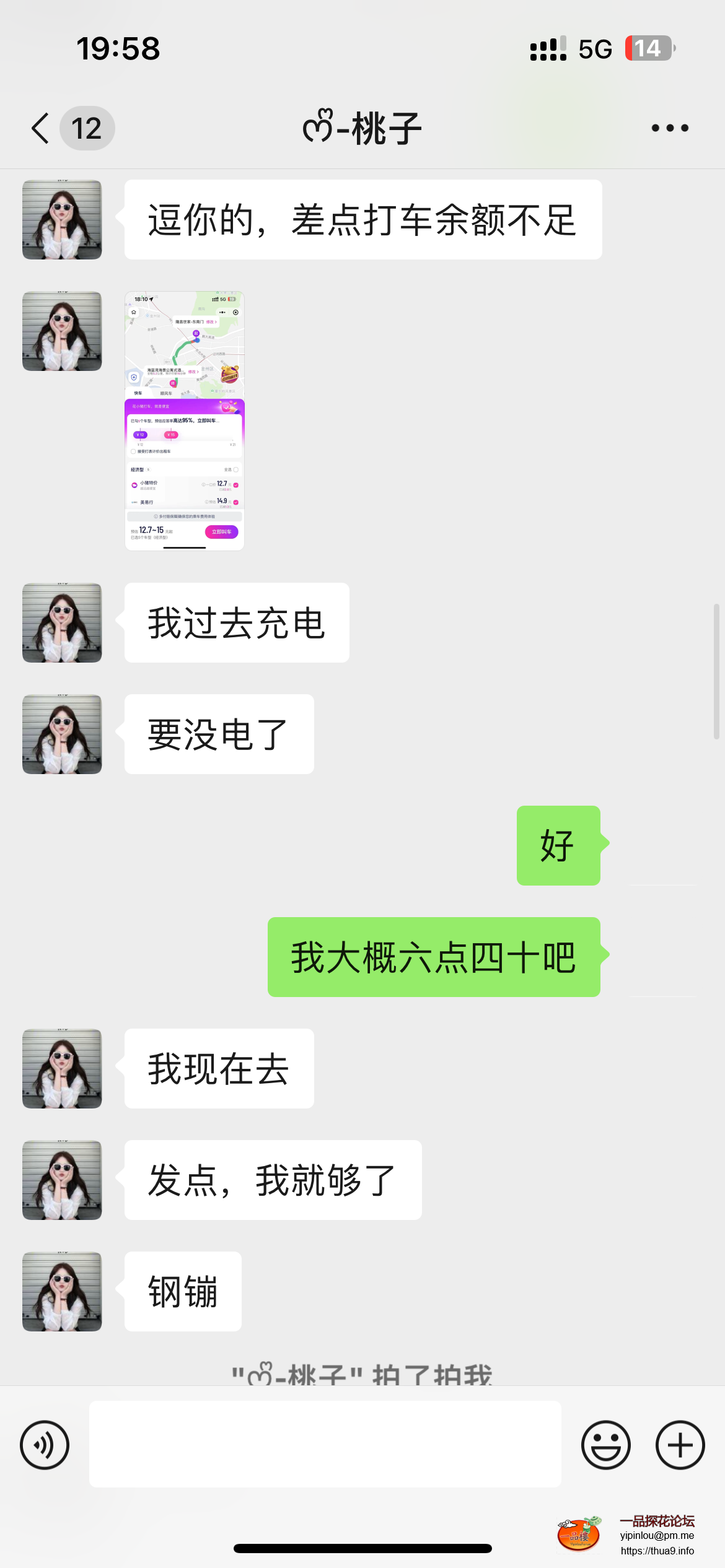Viewport: 725px width, 1568px height.
Task: Focus the message text field
Action: 325,1444
